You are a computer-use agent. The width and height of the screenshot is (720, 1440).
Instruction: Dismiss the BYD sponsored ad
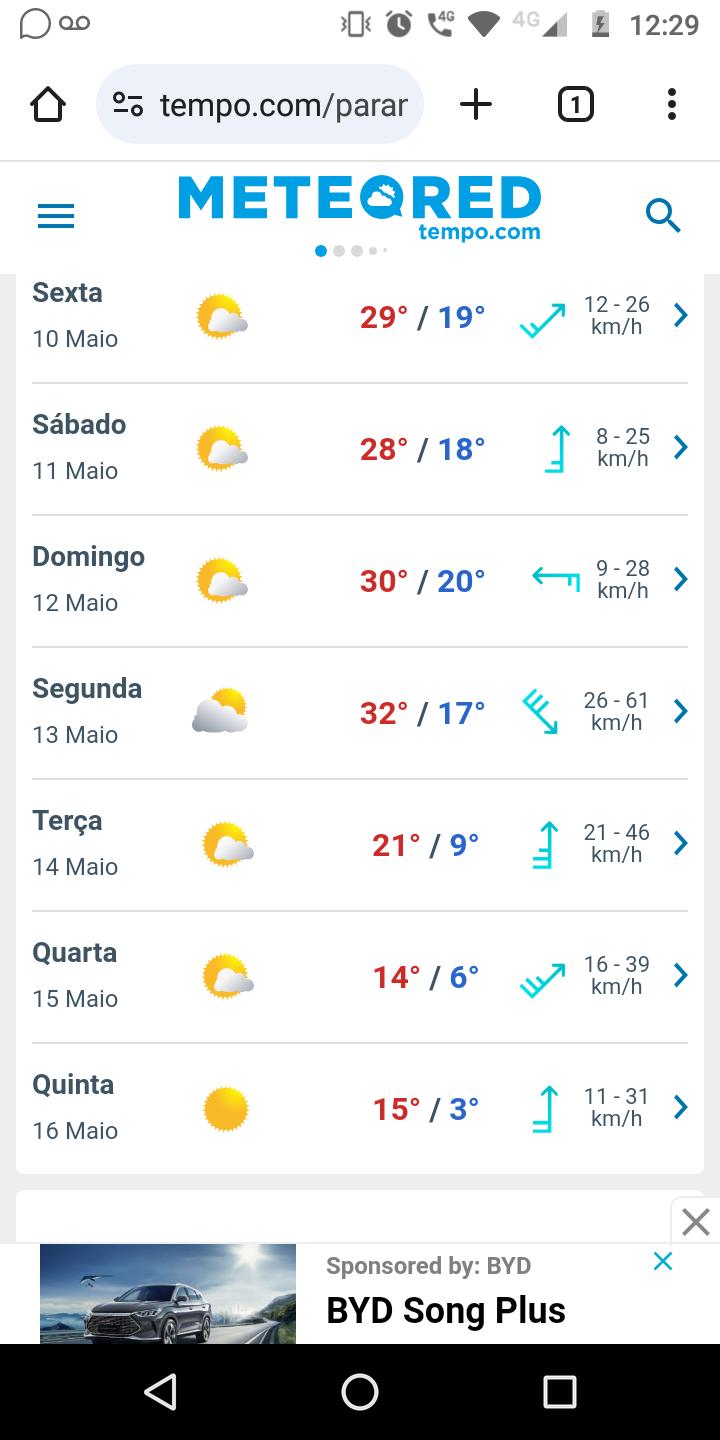pyautogui.click(x=663, y=1262)
